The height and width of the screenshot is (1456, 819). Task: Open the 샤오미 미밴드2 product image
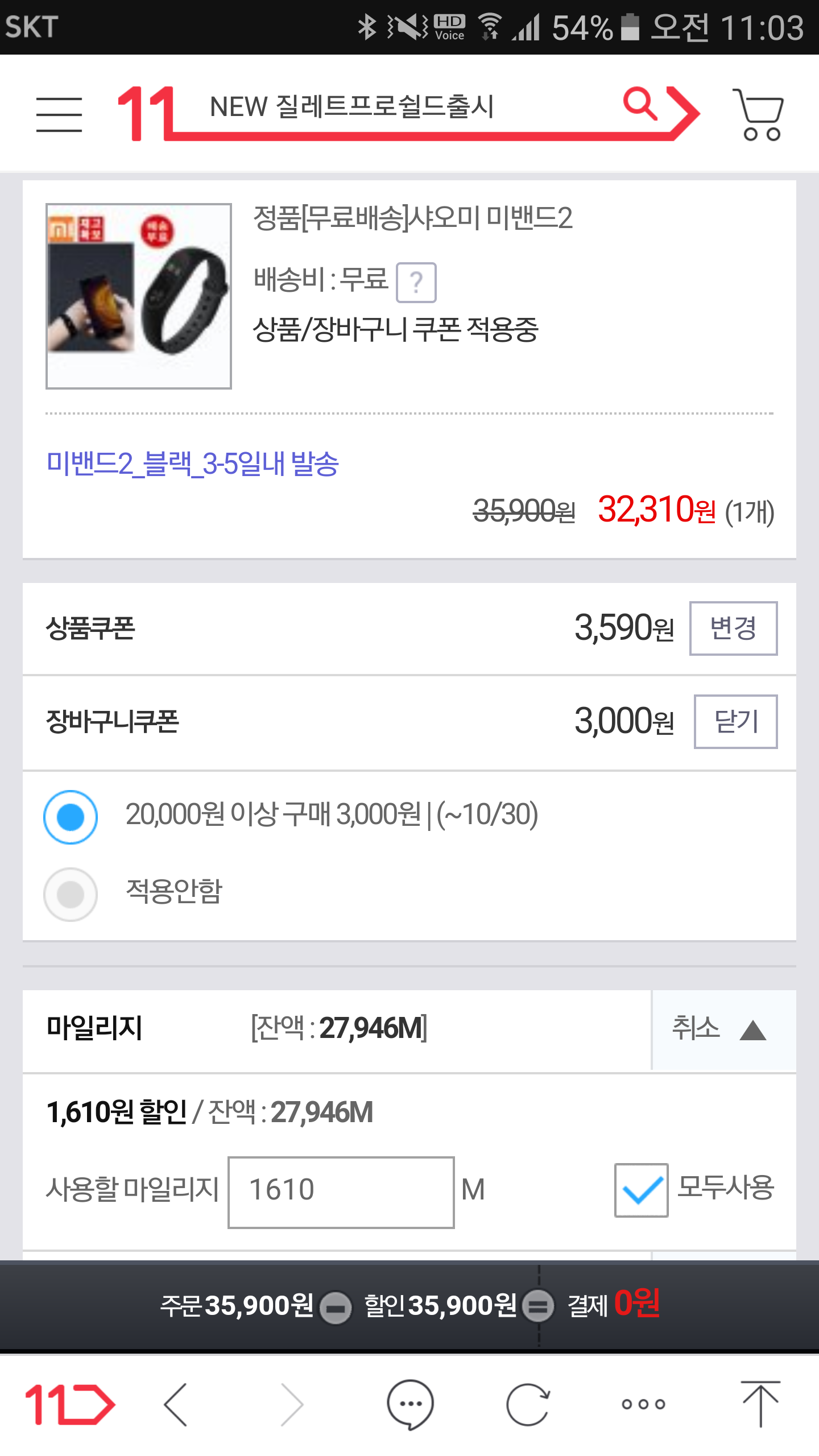click(139, 296)
